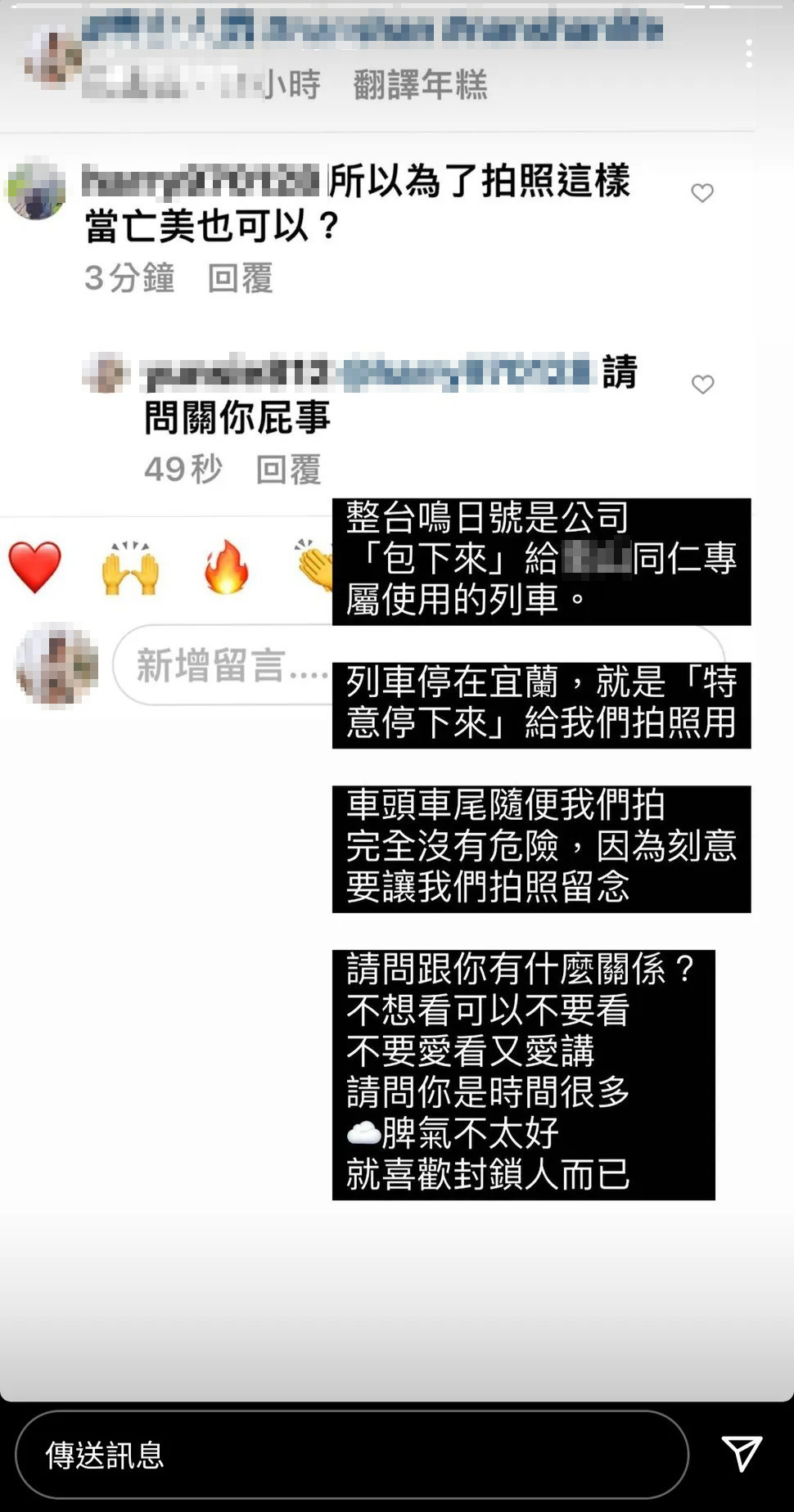Open the story overflow menu
The image size is (794, 1512).
point(748,55)
